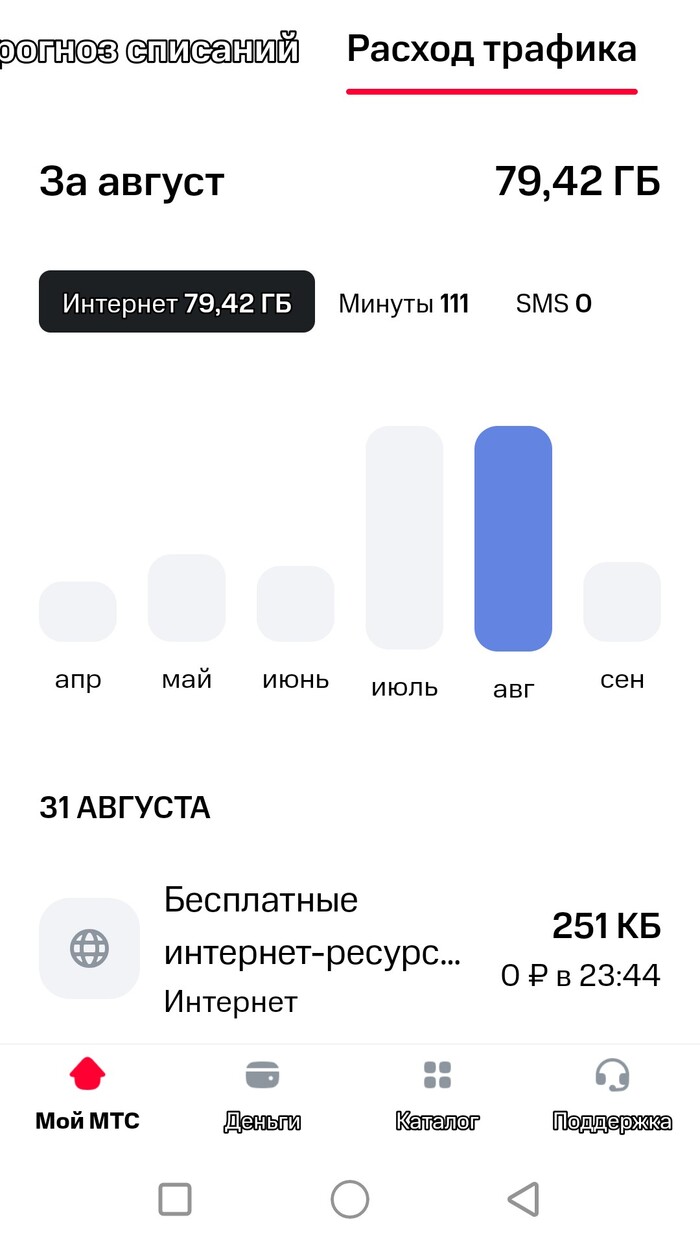Image resolution: width=700 pixels, height=1246 pixels.
Task: Show the SMS 0 usage
Action: (553, 303)
